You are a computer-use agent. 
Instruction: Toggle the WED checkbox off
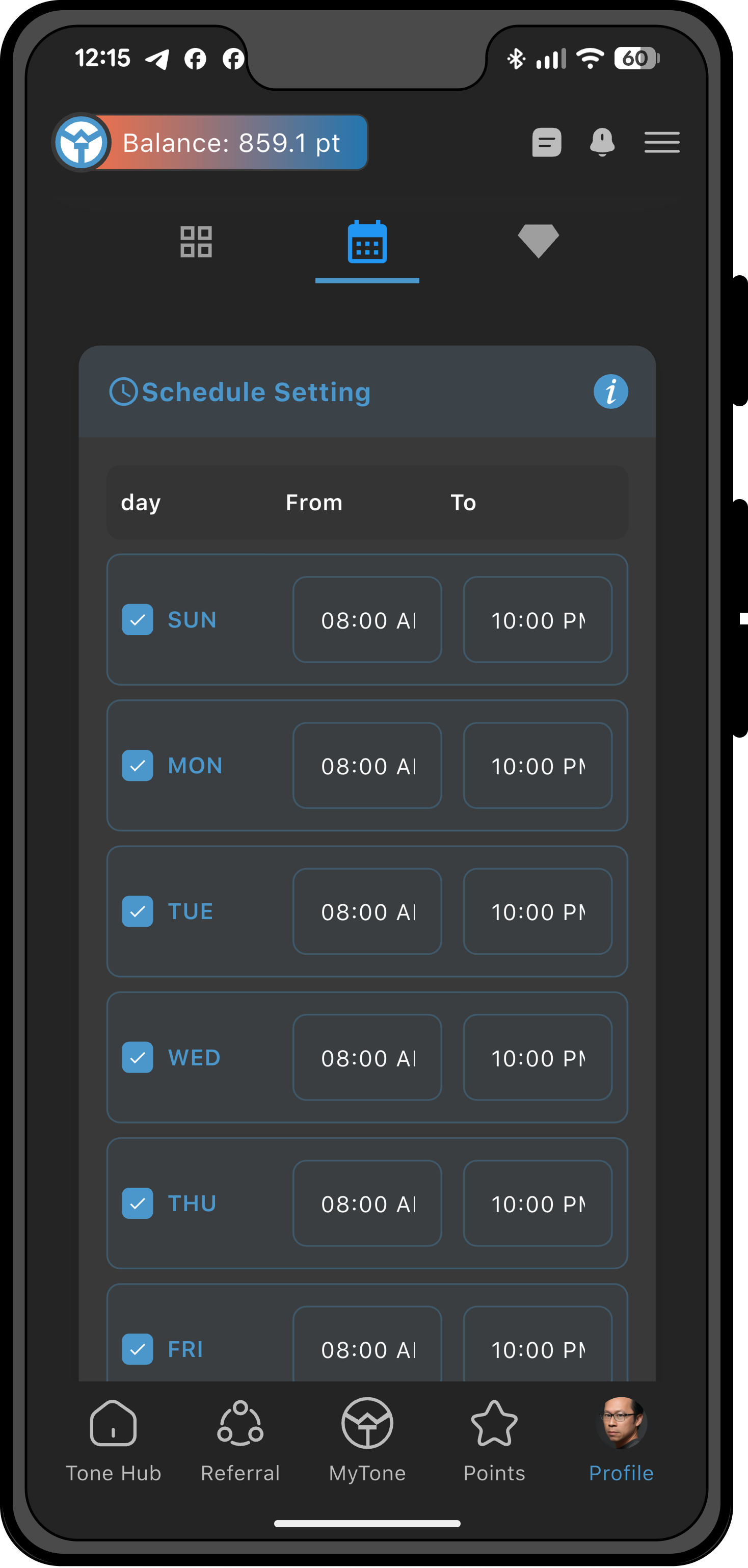[138, 1057]
